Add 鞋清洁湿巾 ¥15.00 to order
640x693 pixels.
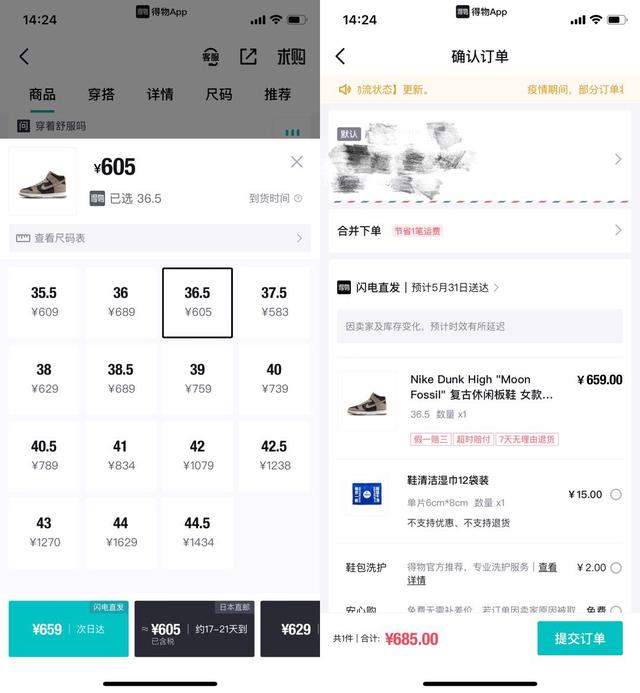[615, 494]
